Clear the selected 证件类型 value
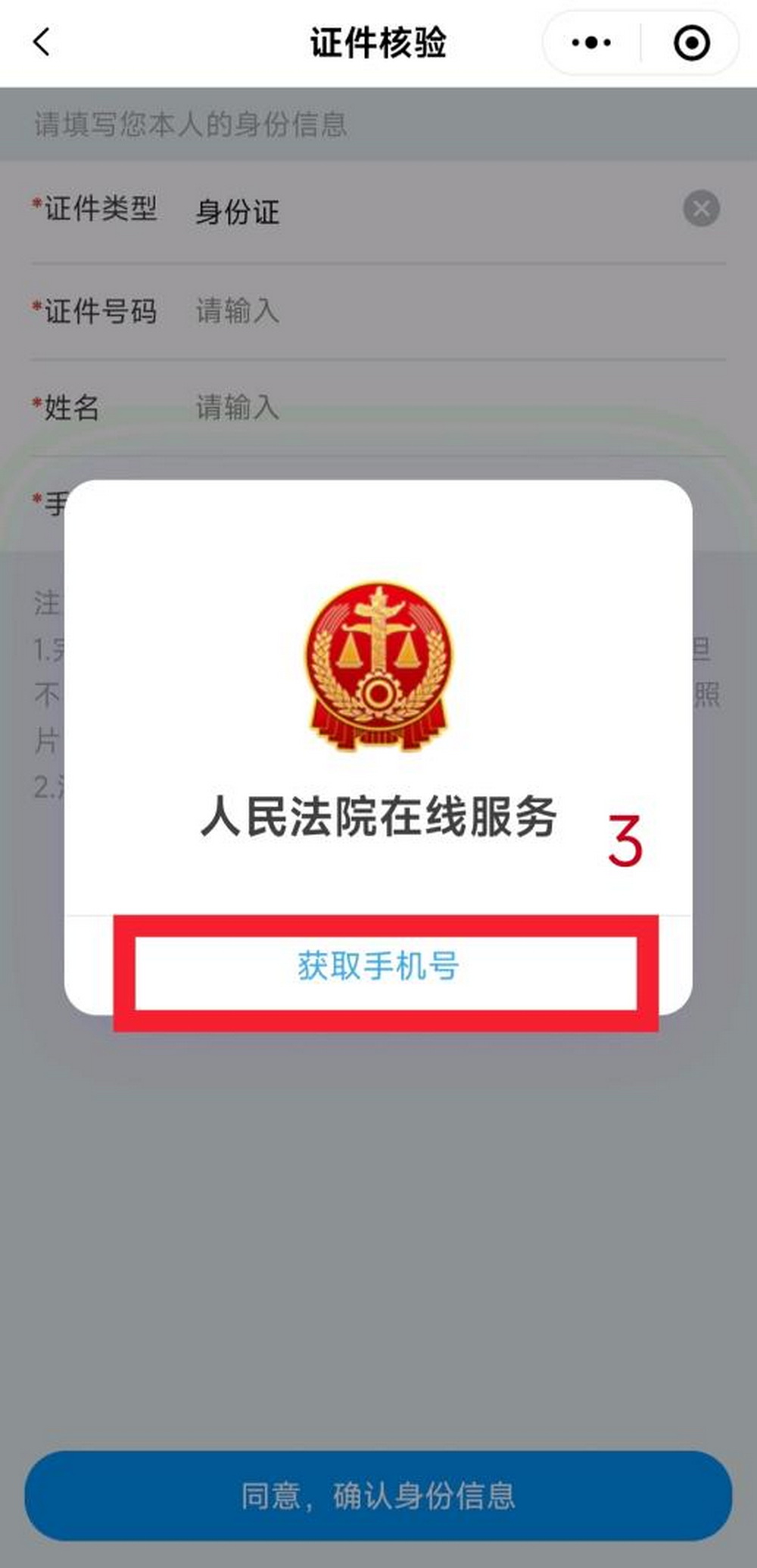 click(x=701, y=209)
